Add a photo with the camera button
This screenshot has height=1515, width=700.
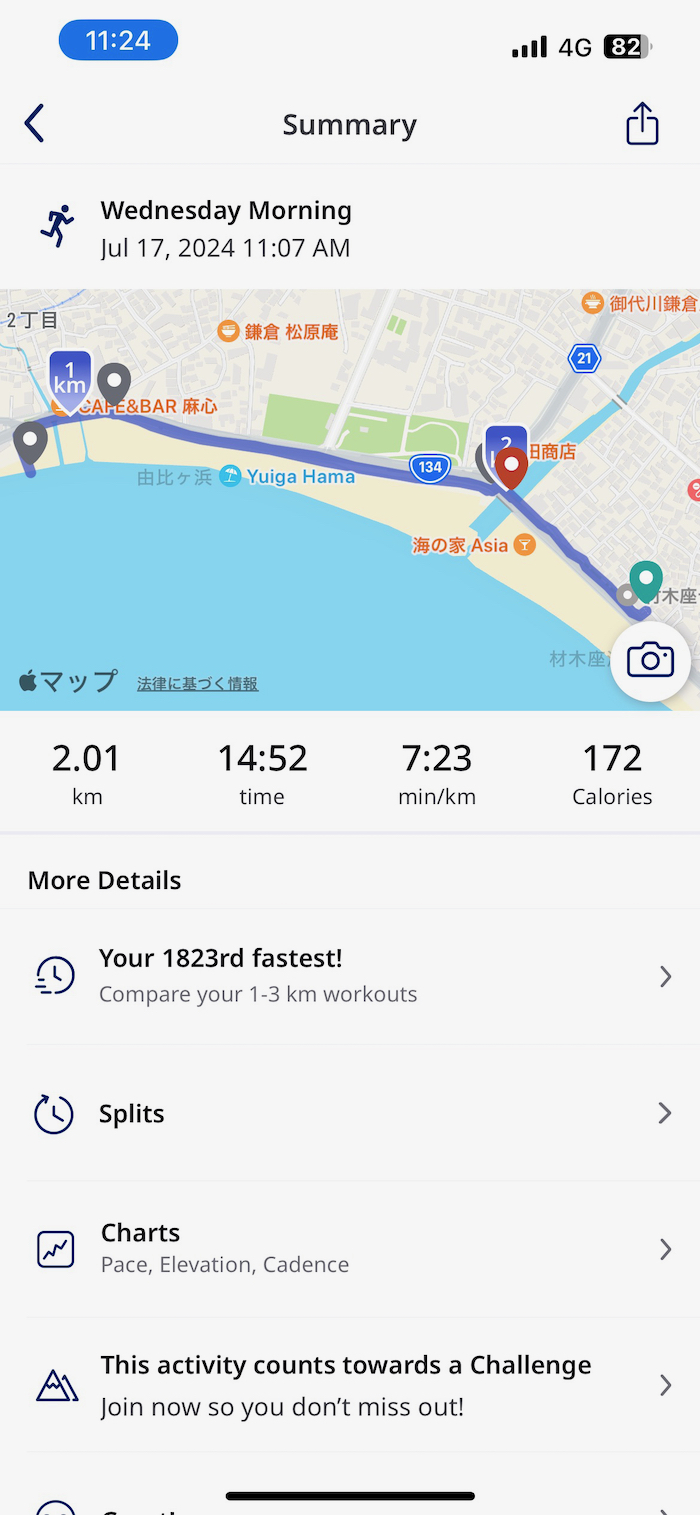coord(650,661)
